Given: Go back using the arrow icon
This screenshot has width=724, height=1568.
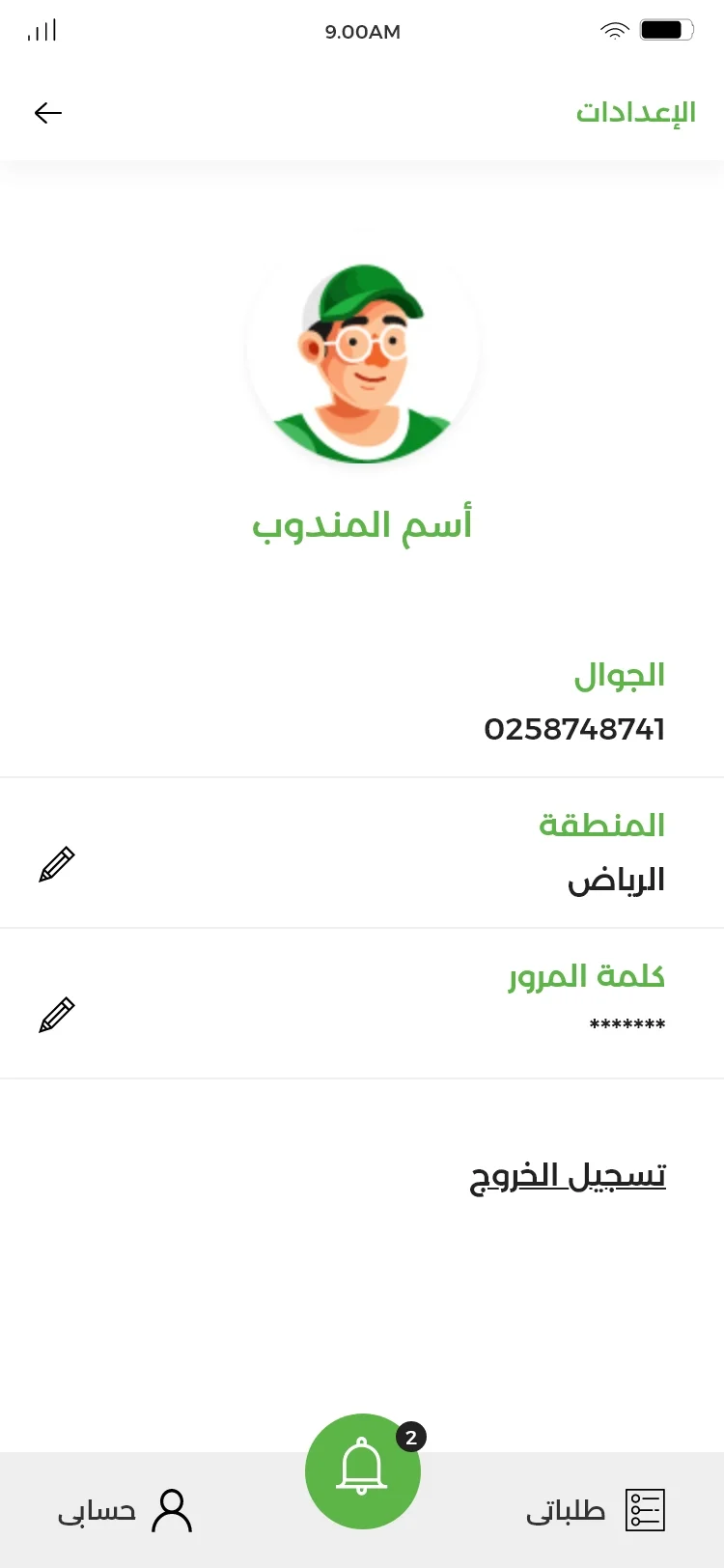Looking at the screenshot, I should pyautogui.click(x=48, y=113).
